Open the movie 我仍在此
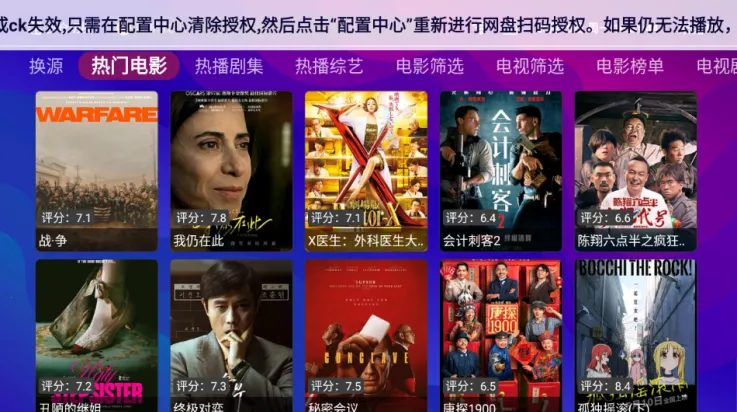 [x=231, y=170]
